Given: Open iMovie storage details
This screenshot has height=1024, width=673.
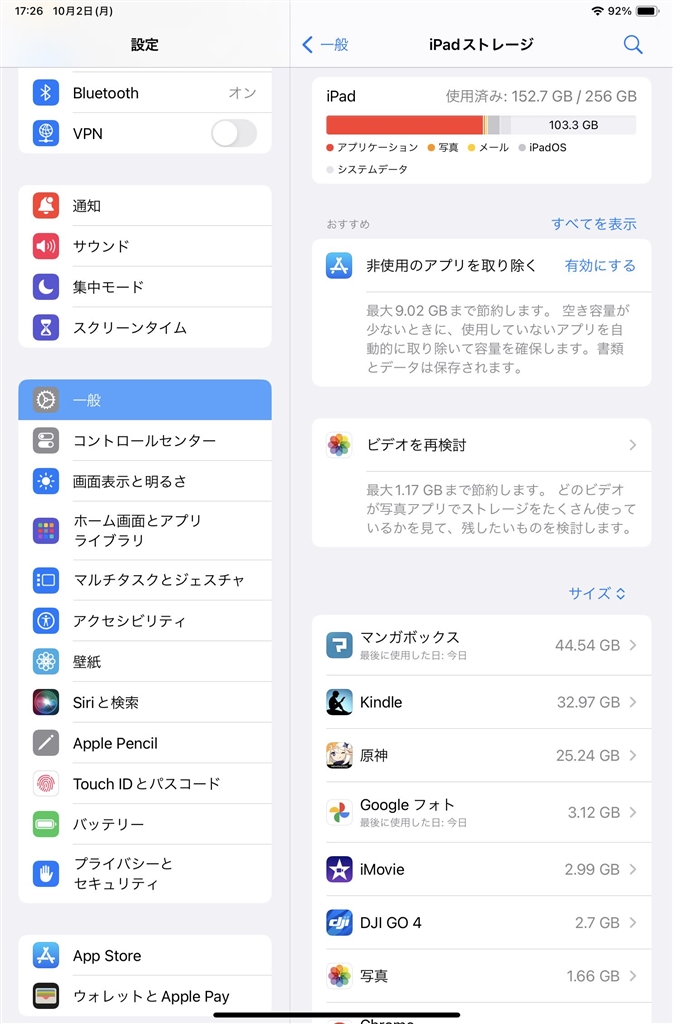Looking at the screenshot, I should (x=481, y=869).
